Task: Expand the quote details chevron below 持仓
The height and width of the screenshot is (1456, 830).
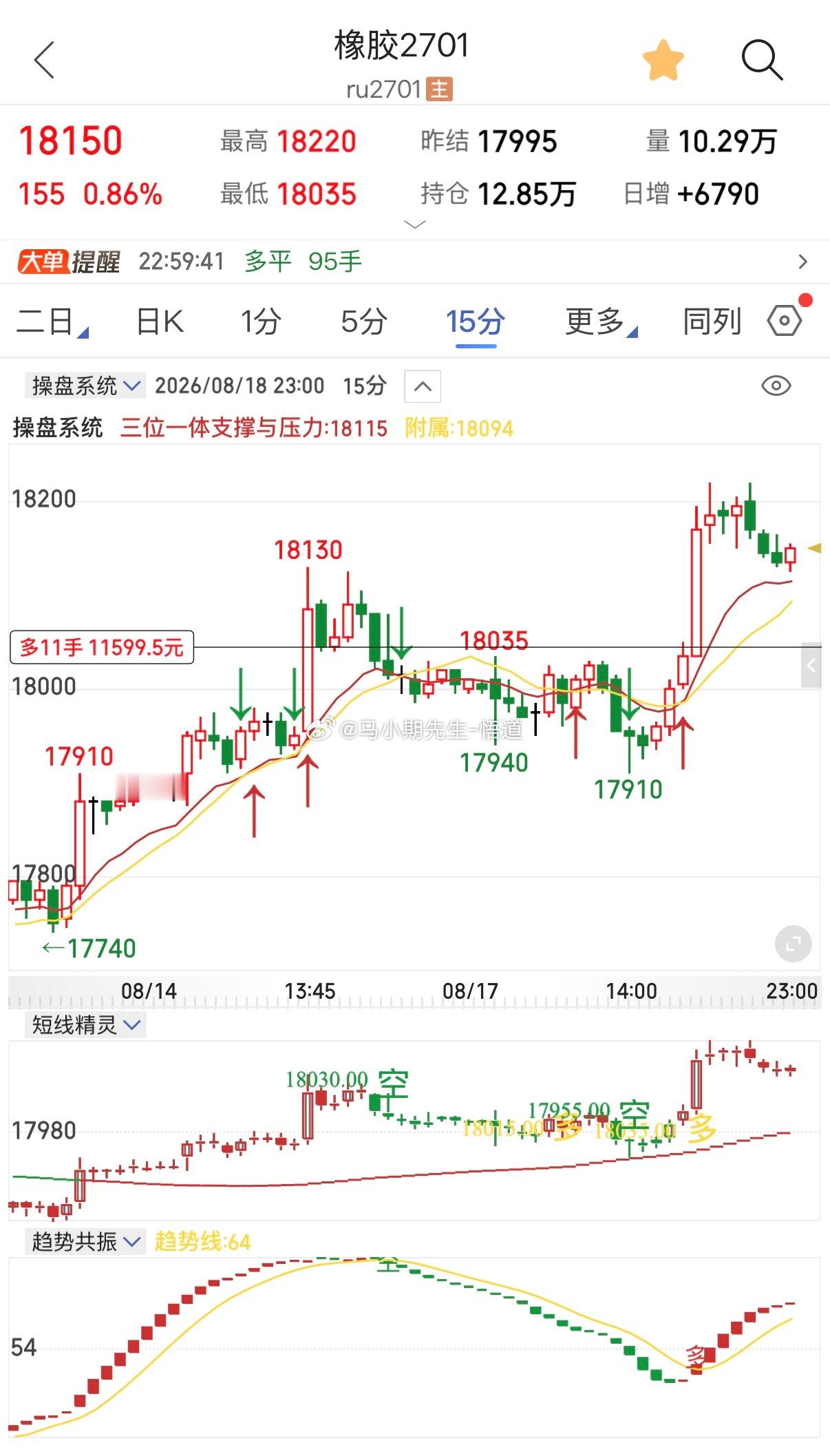Action: (x=415, y=224)
